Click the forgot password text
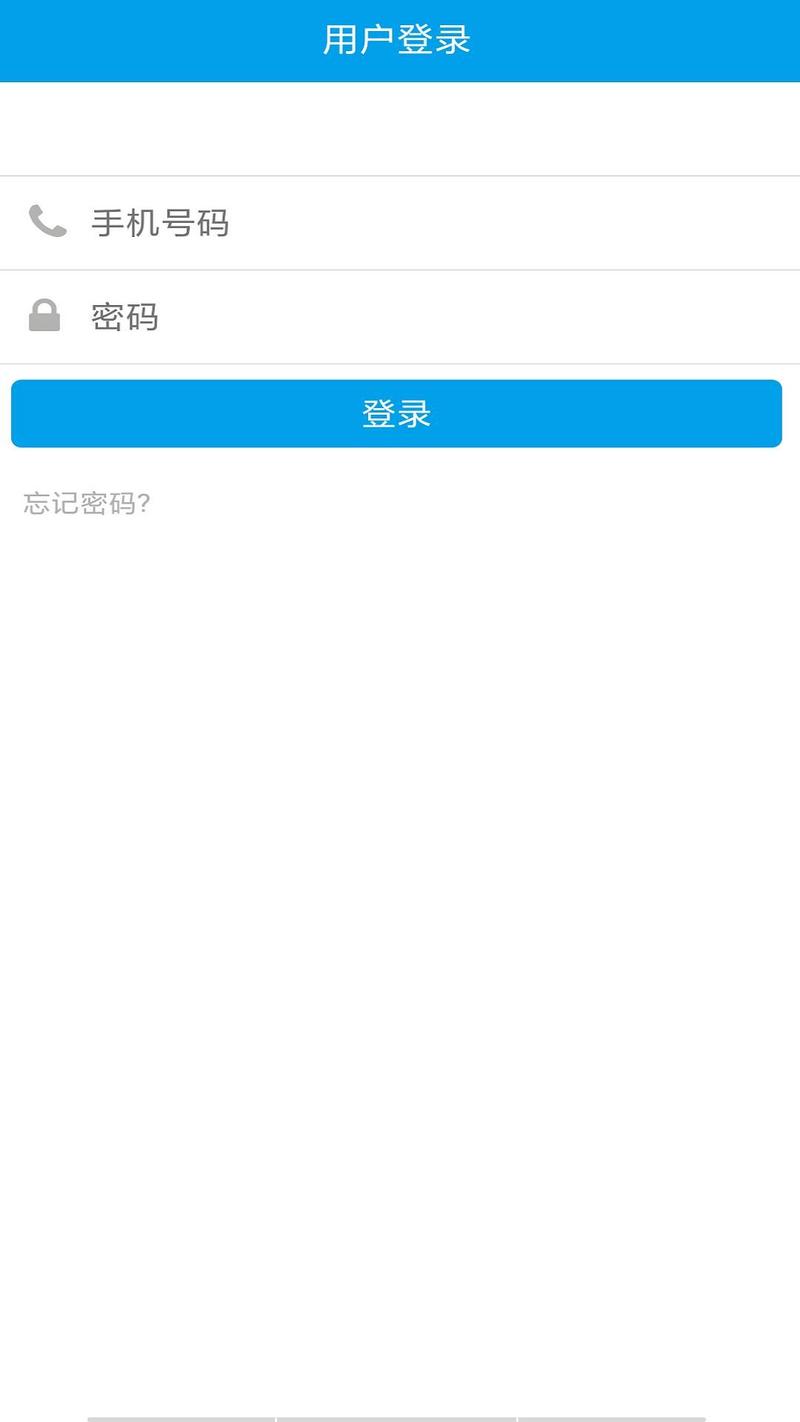This screenshot has height=1422, width=800. (88, 503)
